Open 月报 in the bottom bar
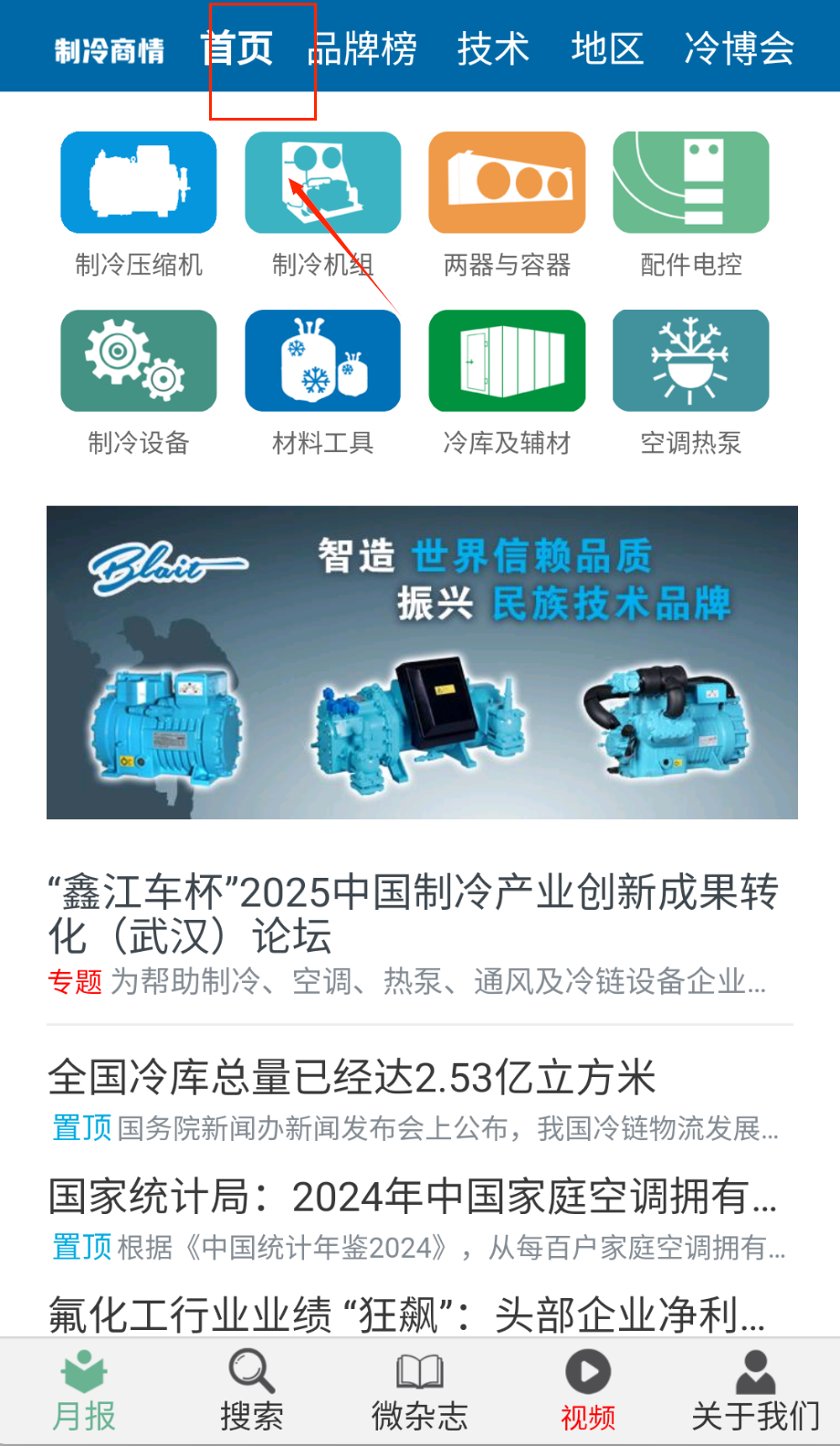Screen dimensions: 840x1446 [x=84, y=1391]
